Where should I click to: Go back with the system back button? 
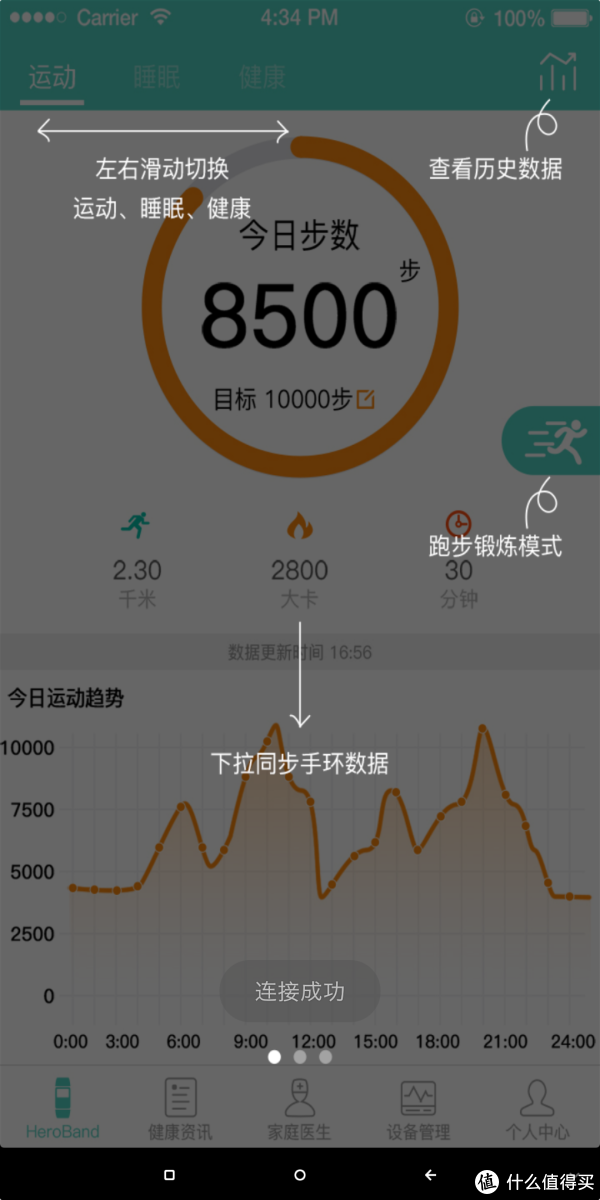[431, 1175]
